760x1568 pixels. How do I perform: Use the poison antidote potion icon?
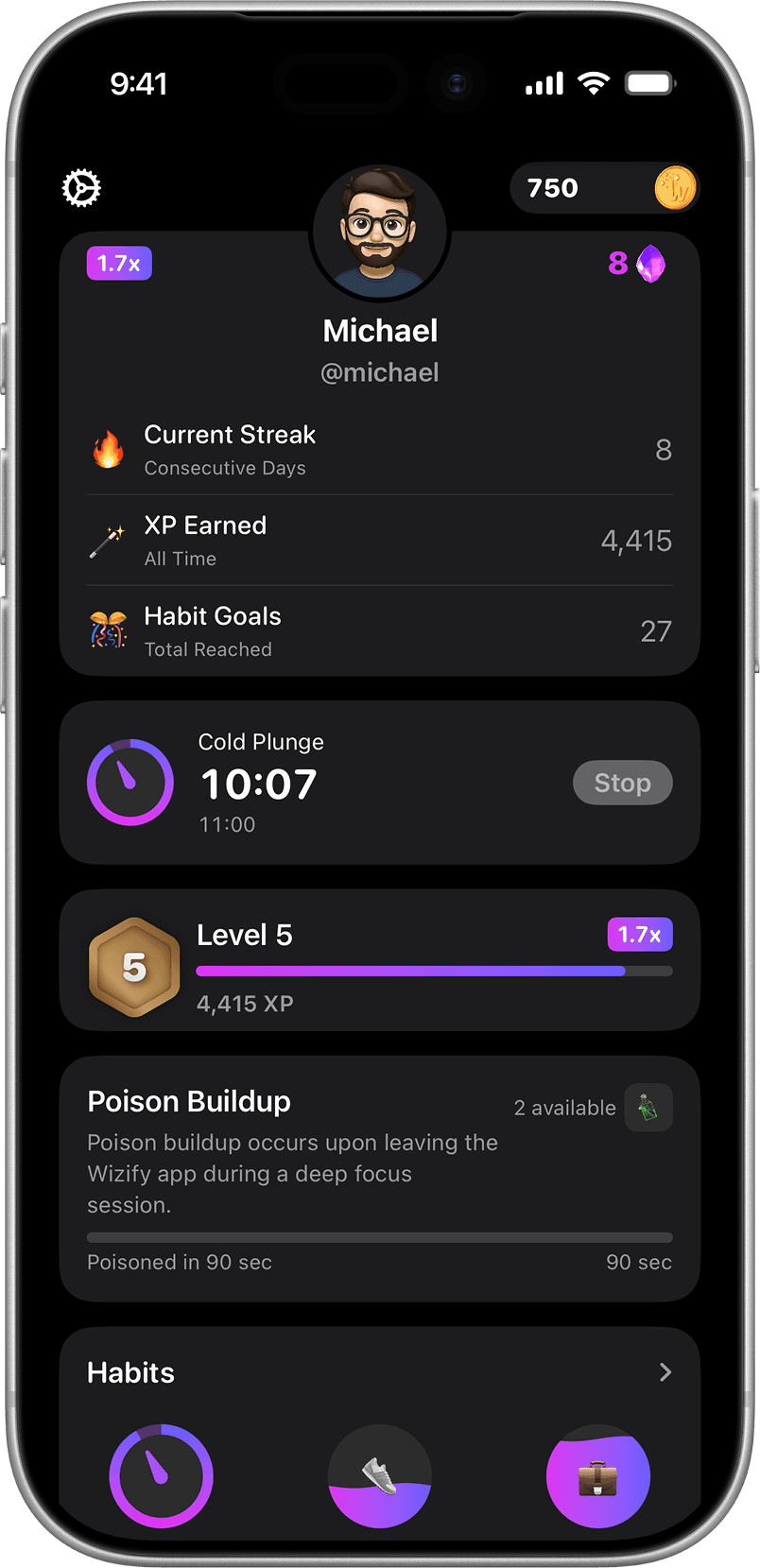coord(648,1107)
